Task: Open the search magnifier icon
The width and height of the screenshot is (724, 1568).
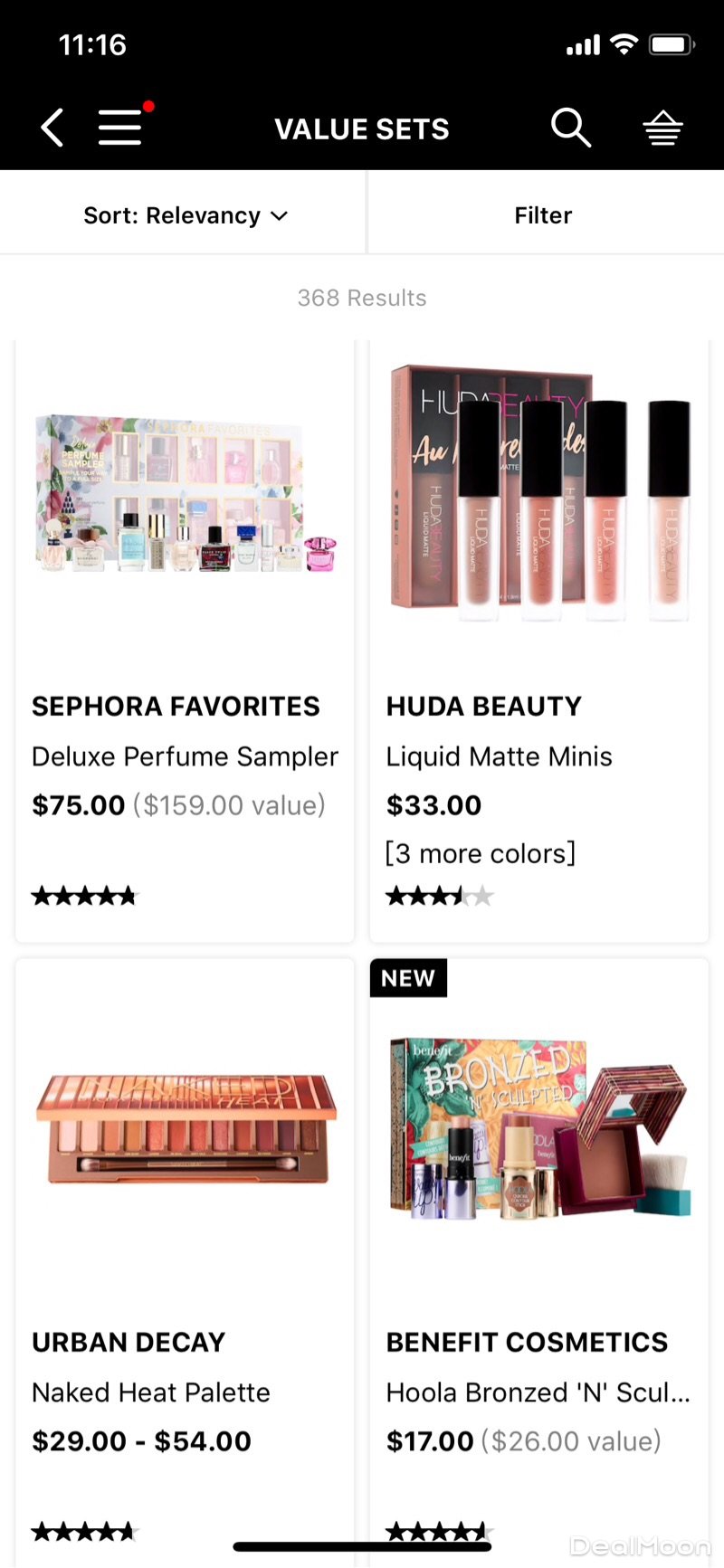Action: pos(571,128)
